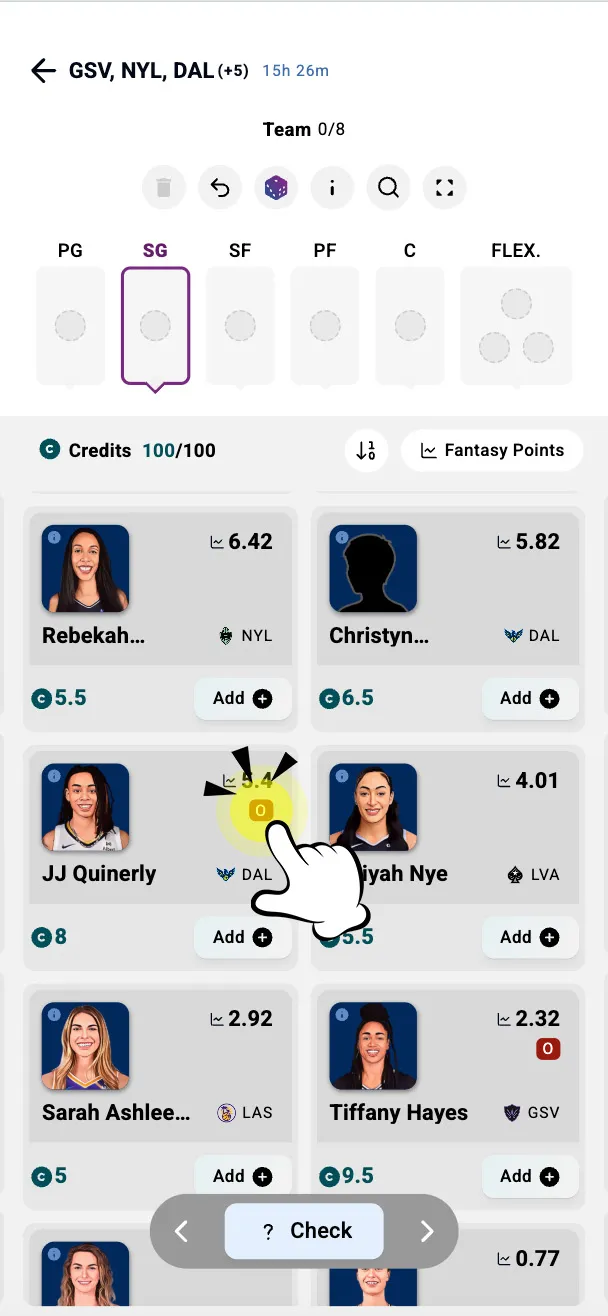
Task: Add Christyn to the team
Action: (530, 698)
